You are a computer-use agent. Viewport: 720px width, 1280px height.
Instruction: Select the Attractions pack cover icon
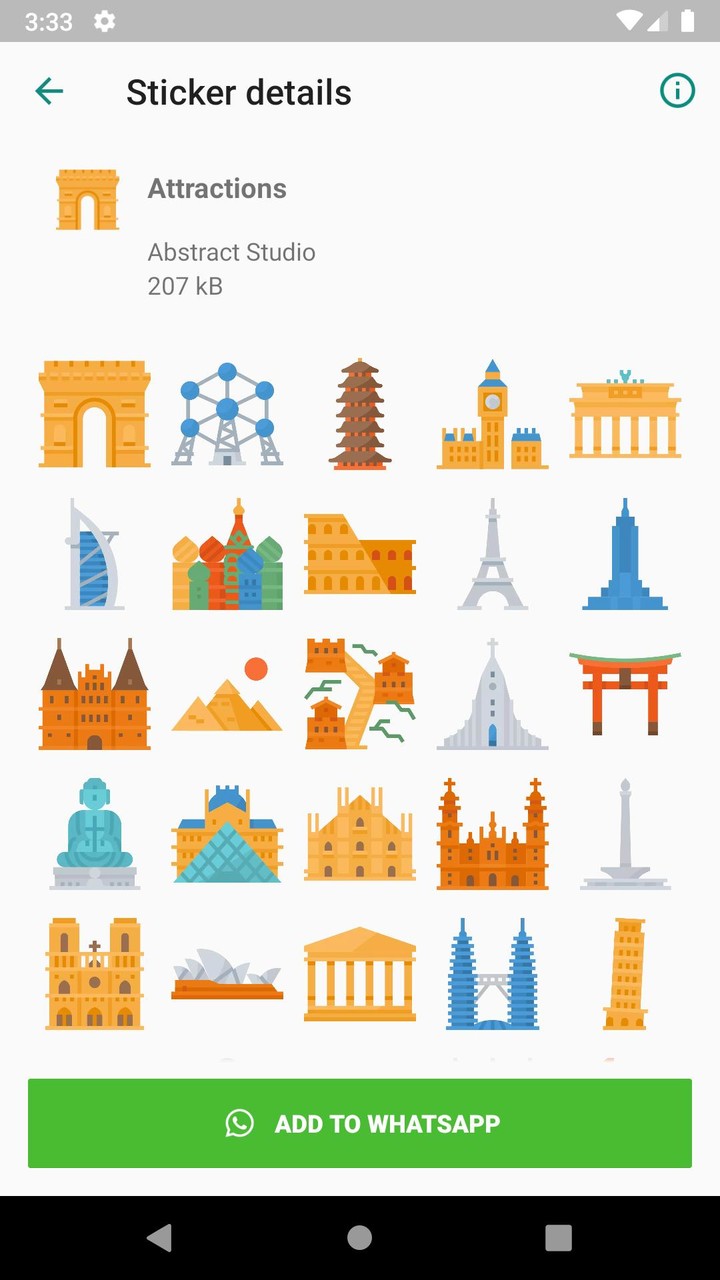[86, 199]
